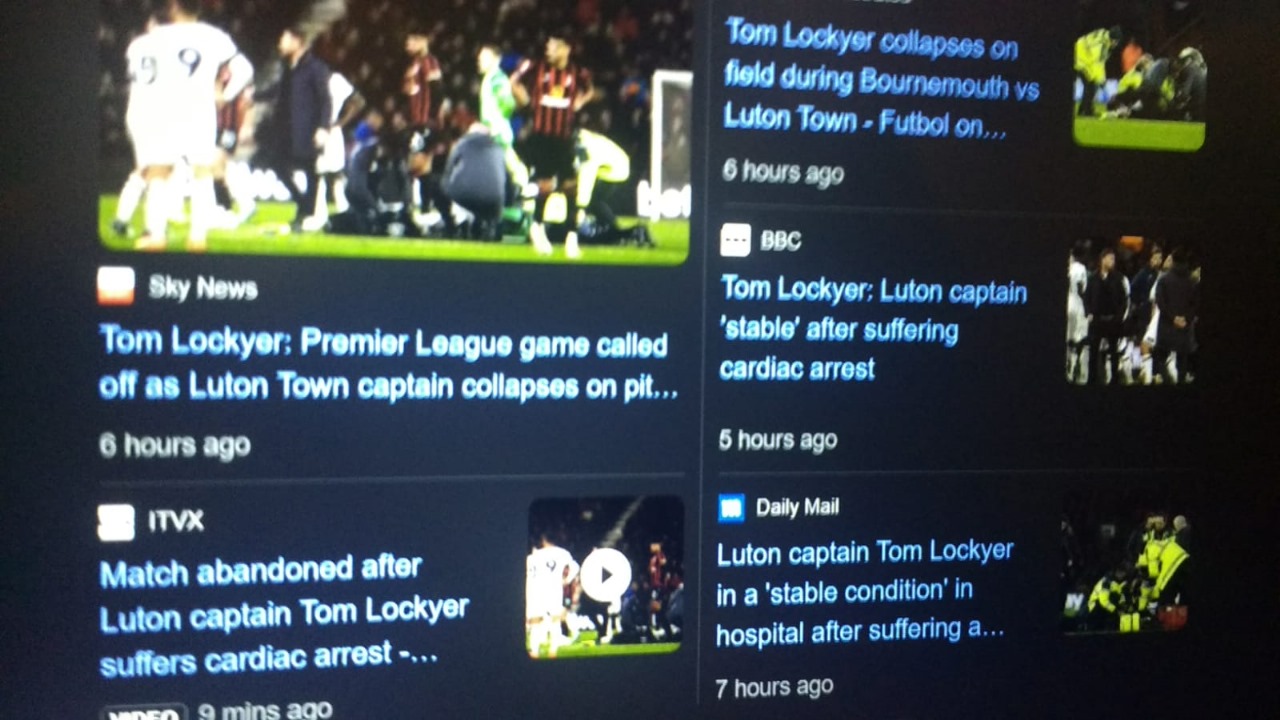Open 'Tom Lockyer collapses on field' Futbol article
Viewport: 1280px width, 720px height.
tap(880, 82)
